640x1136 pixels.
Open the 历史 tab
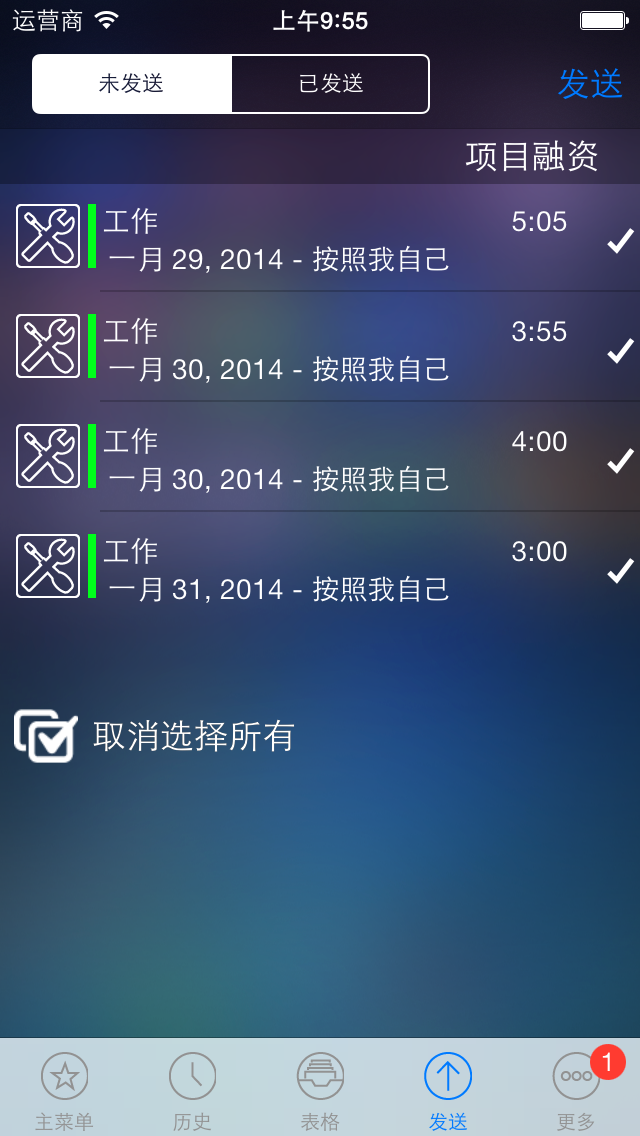(x=192, y=1088)
